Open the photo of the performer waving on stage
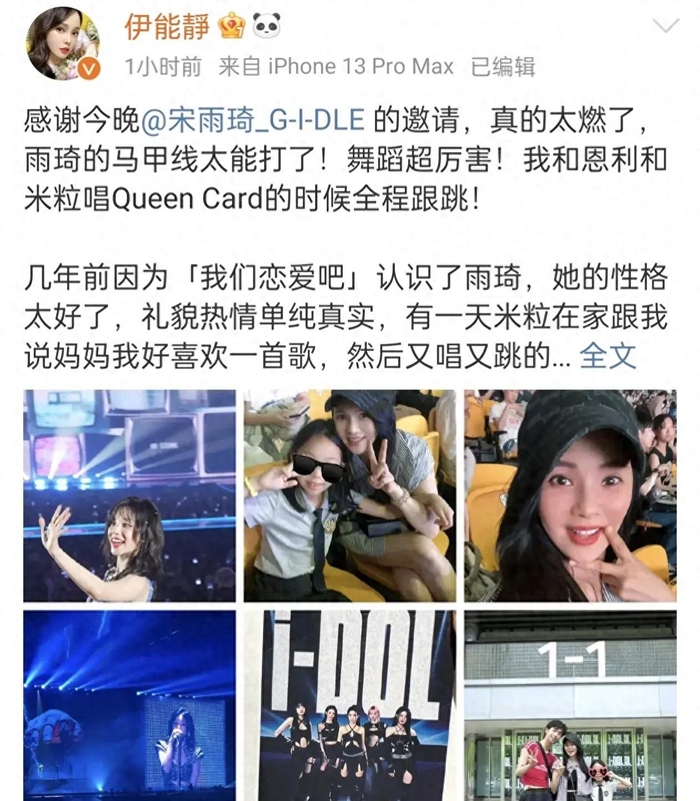This screenshot has width=700, height=801. point(129,495)
